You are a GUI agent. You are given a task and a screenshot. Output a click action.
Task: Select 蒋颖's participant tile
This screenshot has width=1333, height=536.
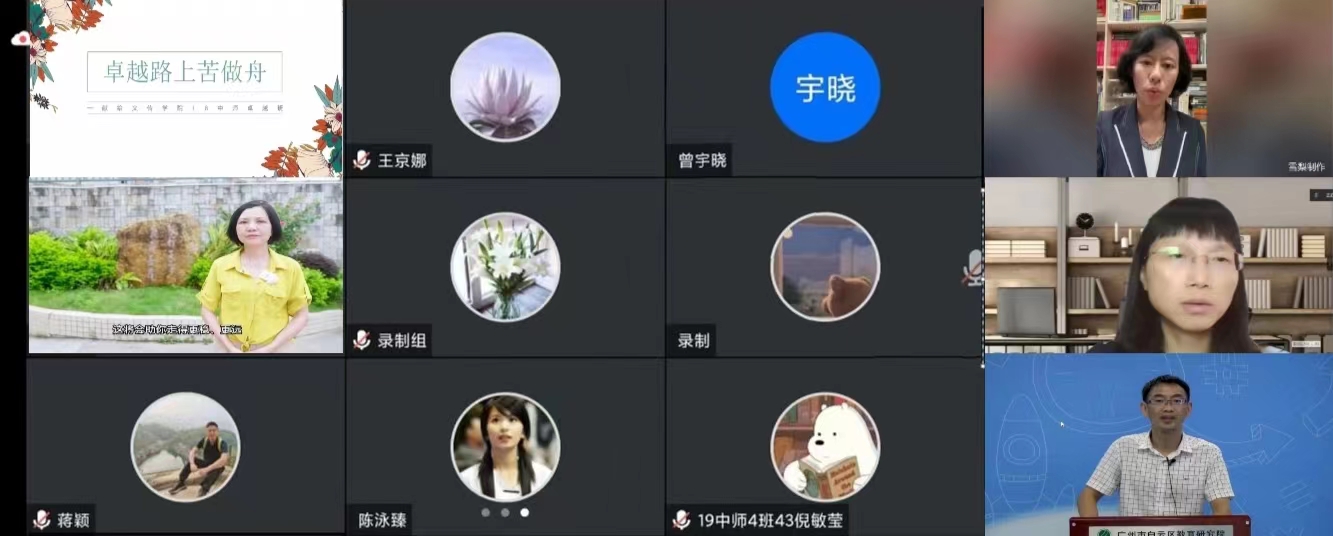(x=185, y=446)
